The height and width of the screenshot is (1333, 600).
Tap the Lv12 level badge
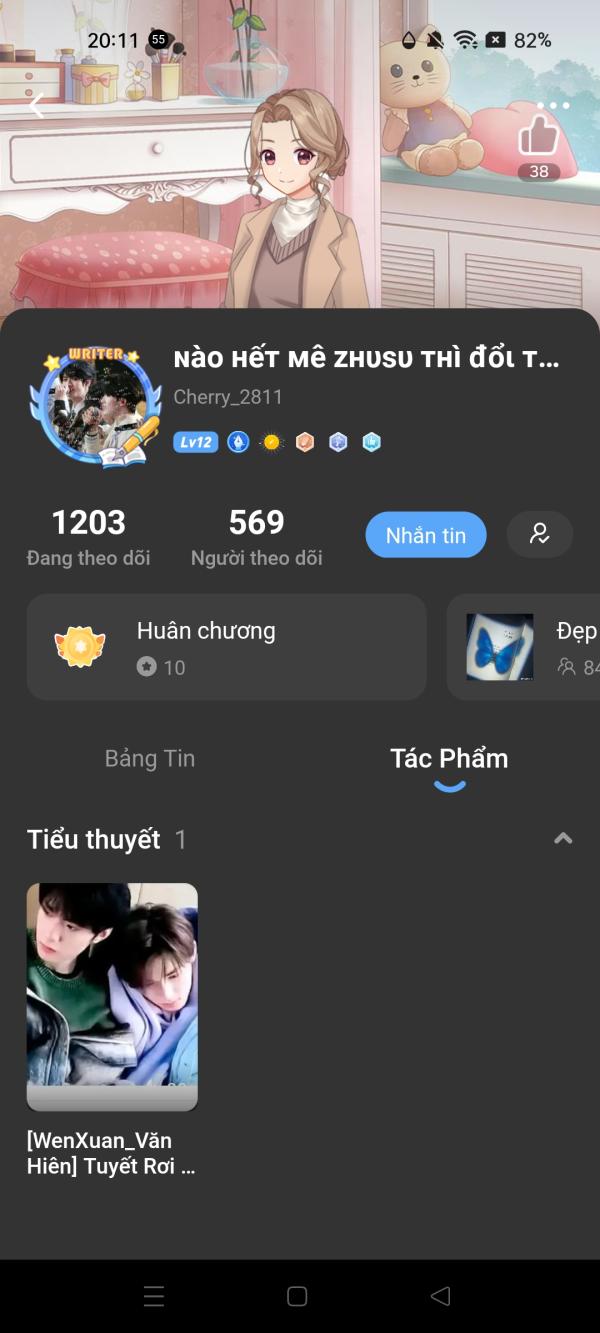tap(196, 442)
